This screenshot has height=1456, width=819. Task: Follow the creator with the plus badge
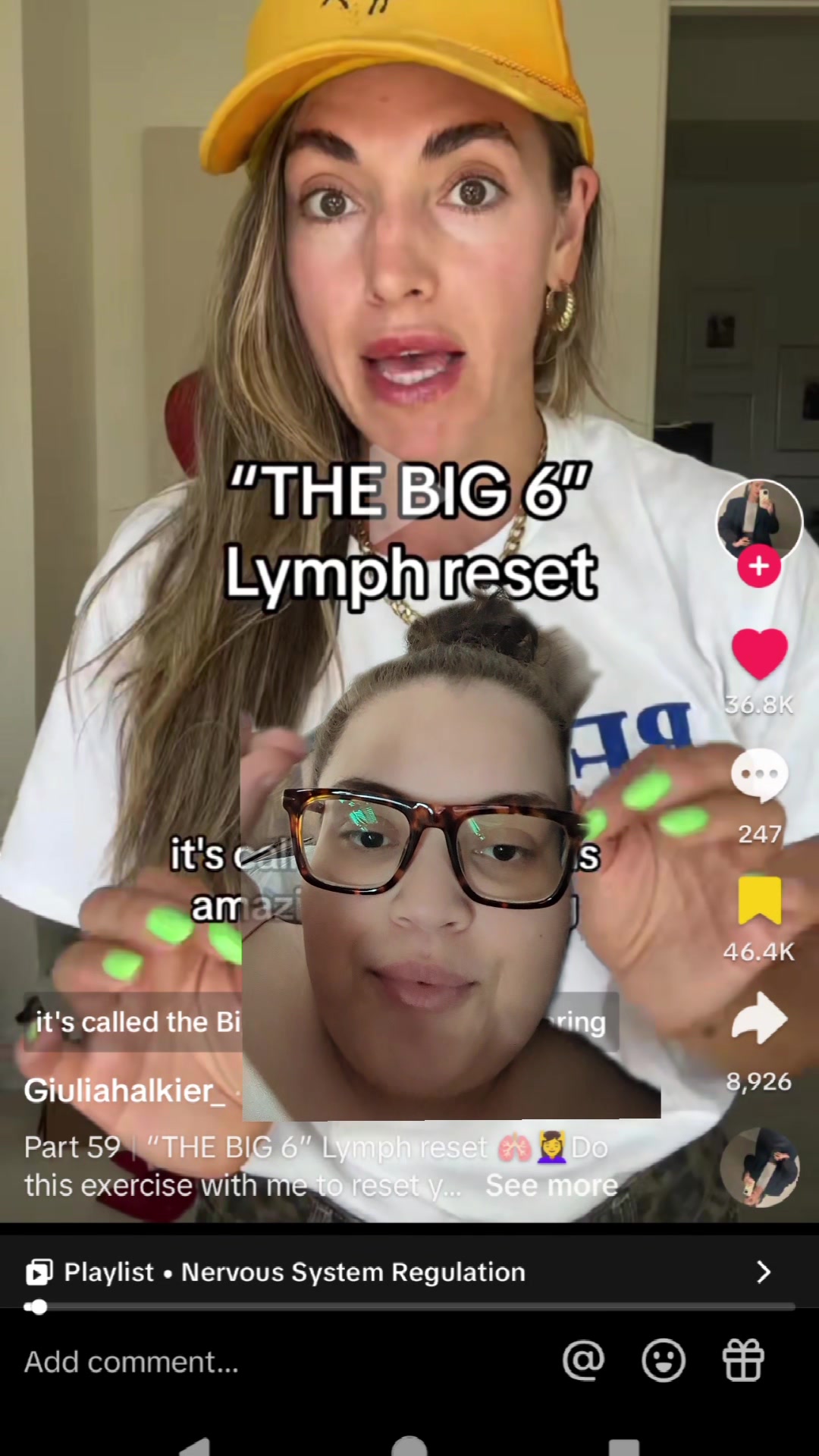click(x=759, y=566)
